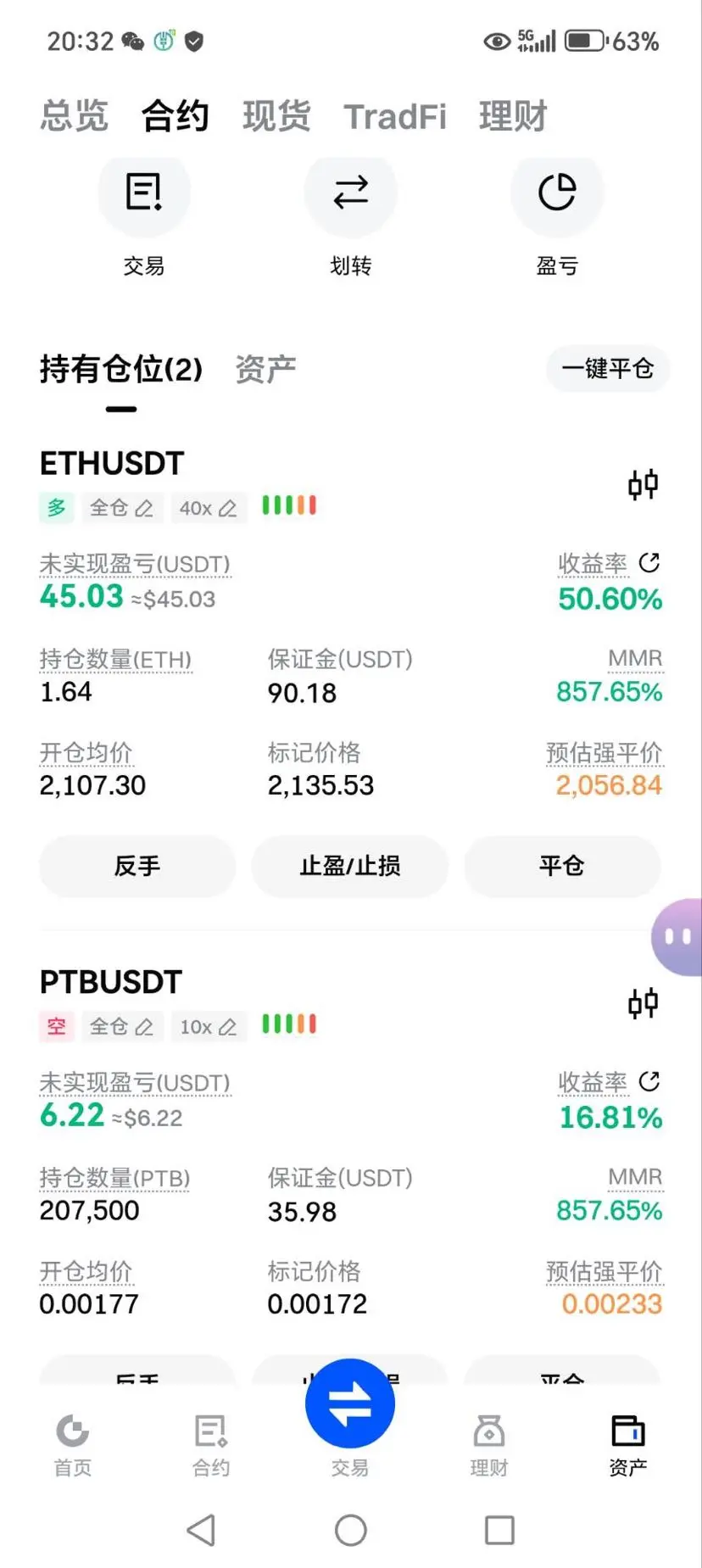Switch to the 现货 tab

pos(276,116)
